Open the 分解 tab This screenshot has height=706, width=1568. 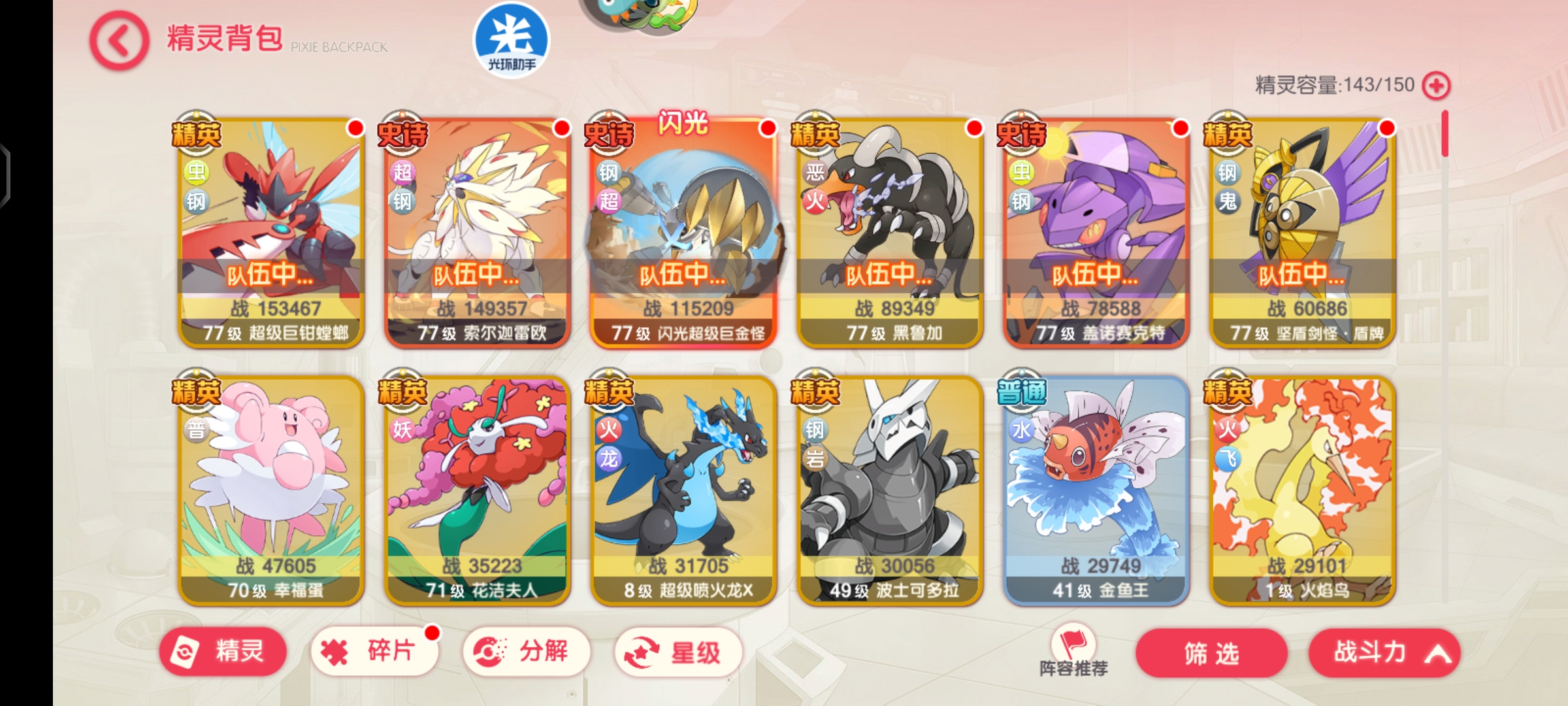(x=526, y=652)
